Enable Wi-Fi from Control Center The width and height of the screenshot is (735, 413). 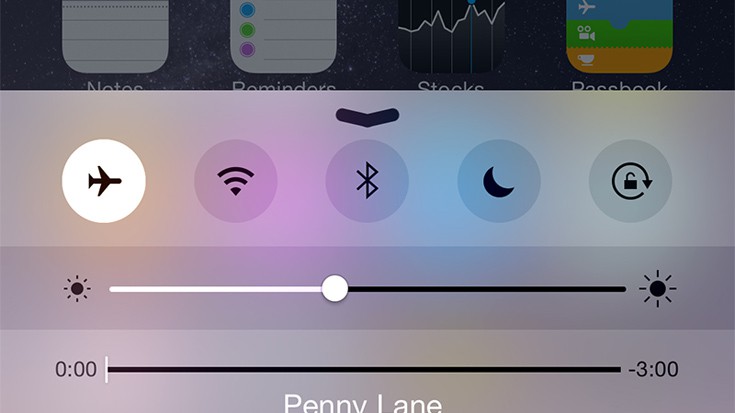pos(235,181)
